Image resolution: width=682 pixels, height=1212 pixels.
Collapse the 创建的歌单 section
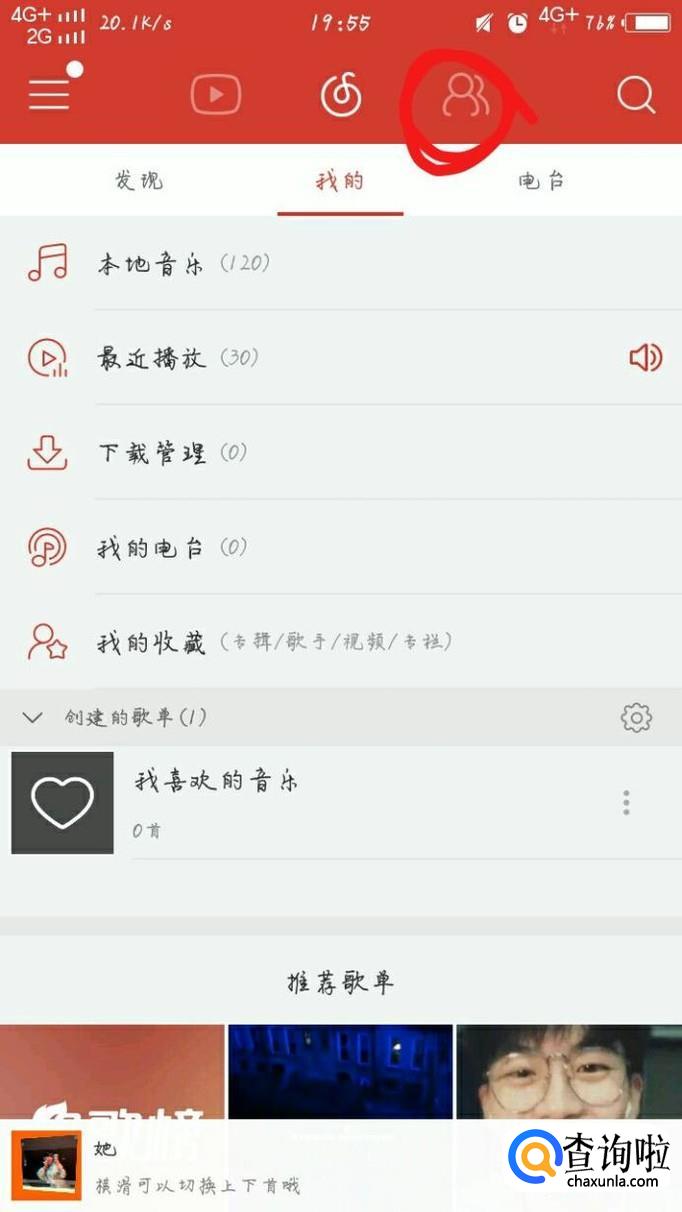33,717
